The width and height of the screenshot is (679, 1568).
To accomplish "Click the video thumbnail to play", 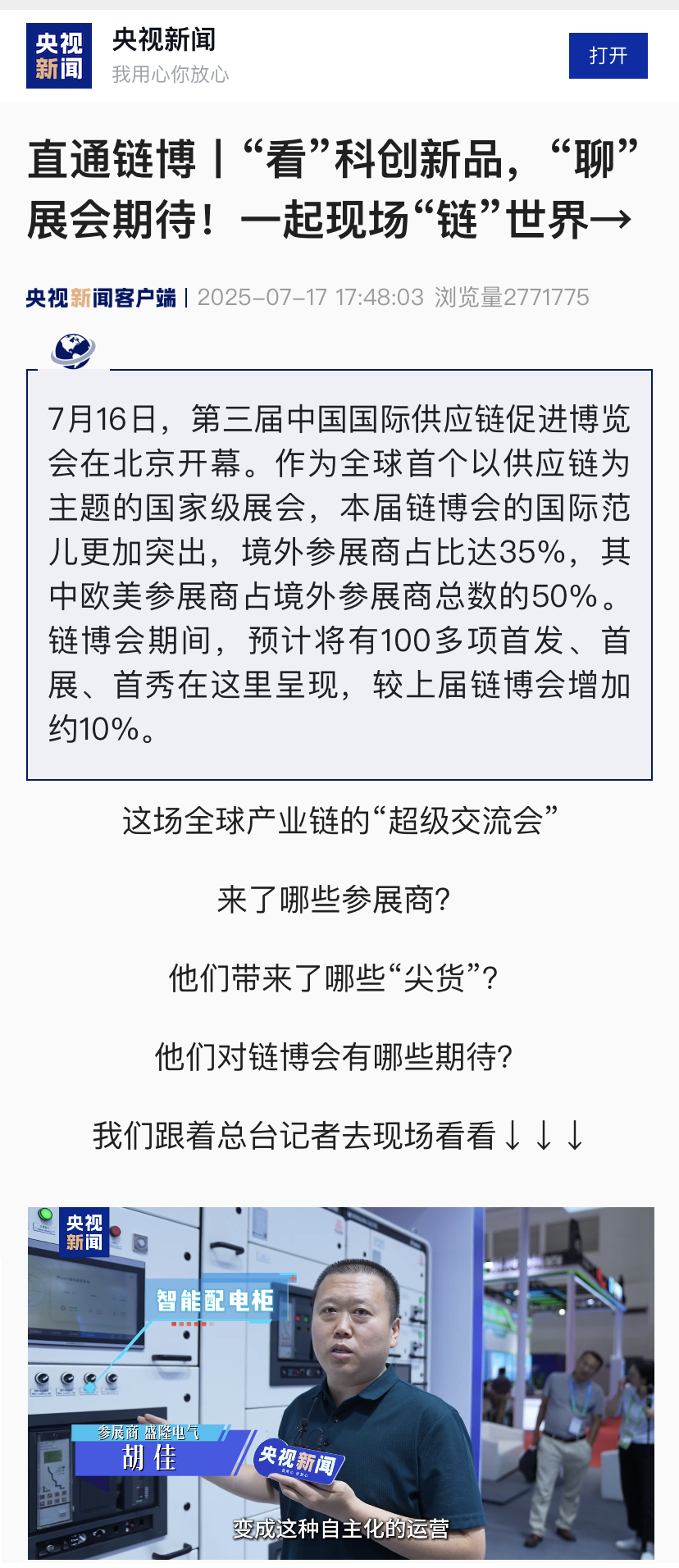I will click(x=339, y=1386).
